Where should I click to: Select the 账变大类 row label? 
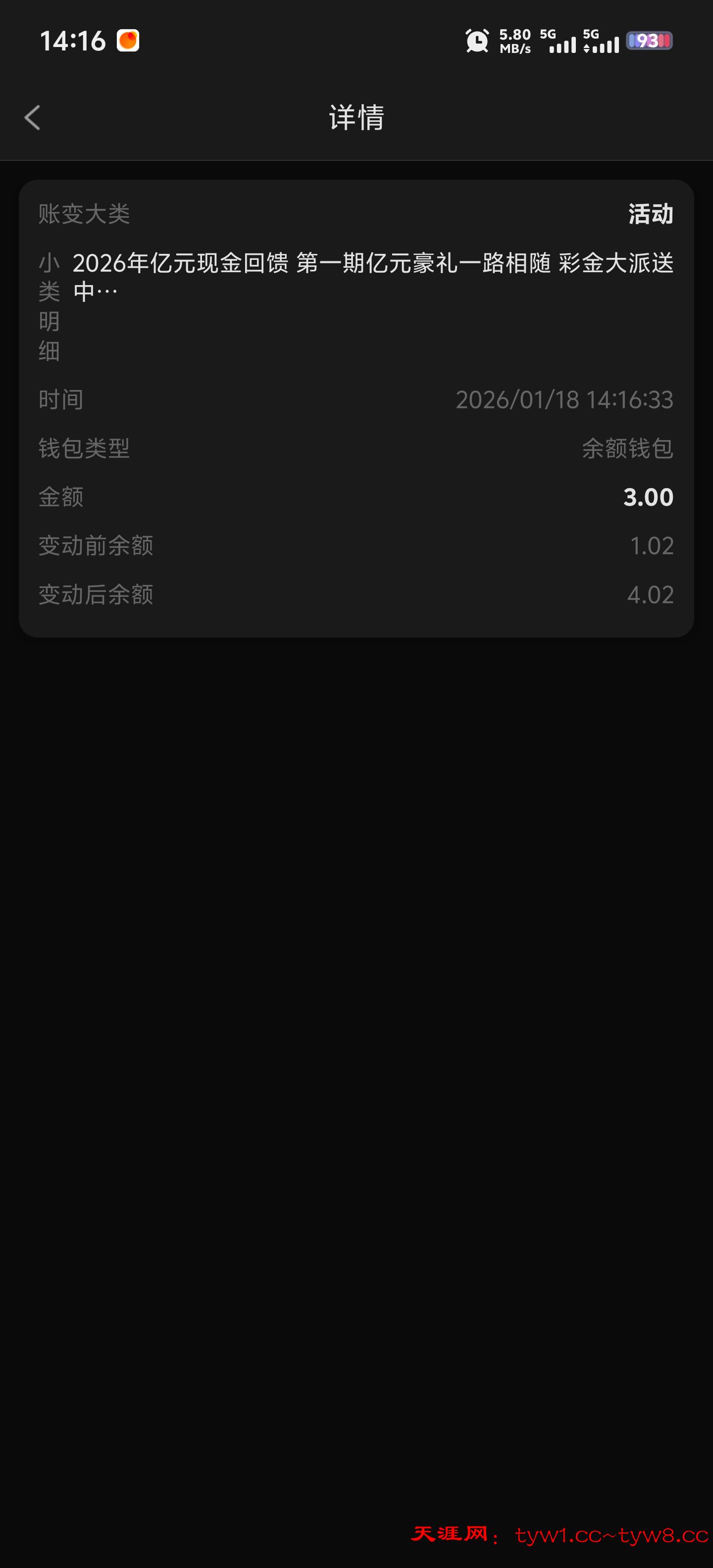coord(83,214)
